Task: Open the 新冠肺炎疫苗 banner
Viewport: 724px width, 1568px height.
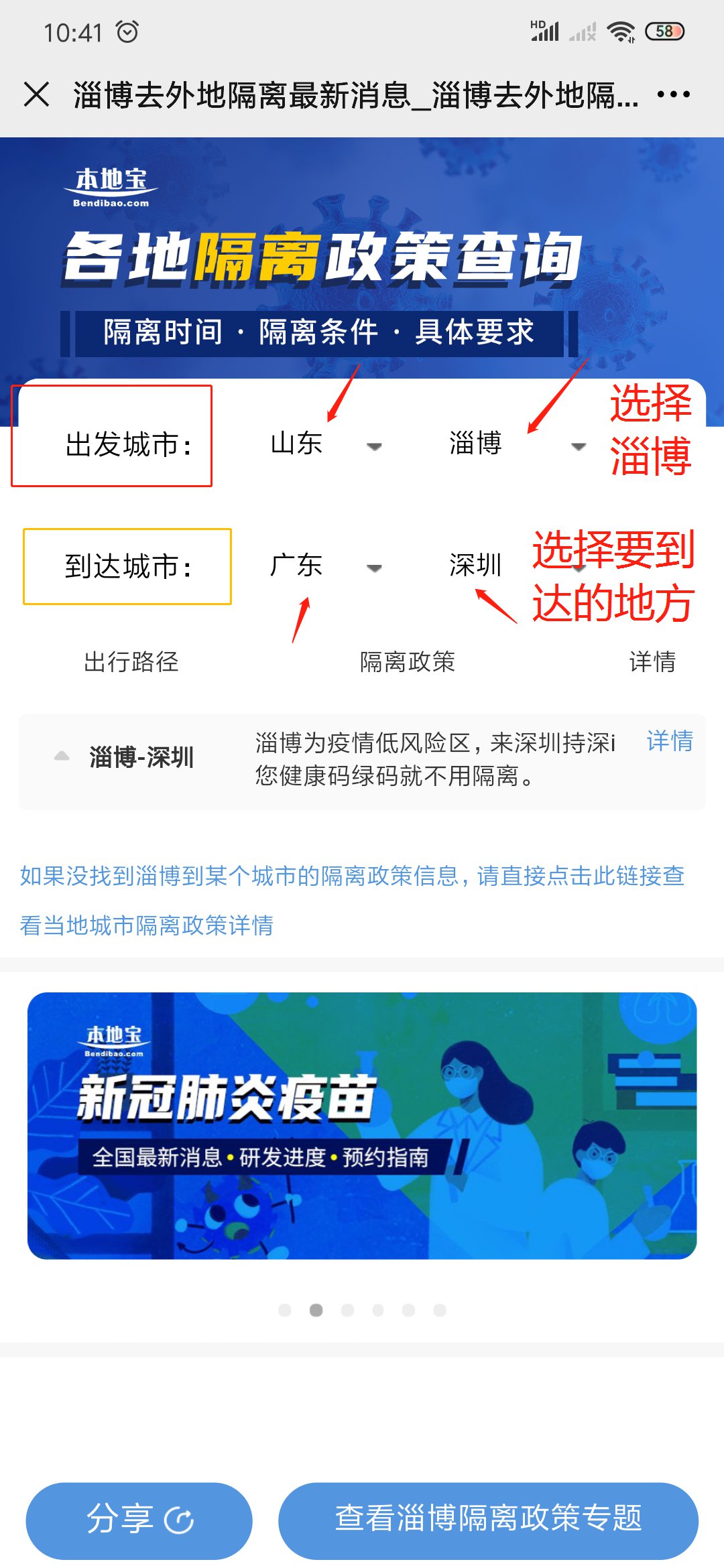Action: pos(362,1125)
